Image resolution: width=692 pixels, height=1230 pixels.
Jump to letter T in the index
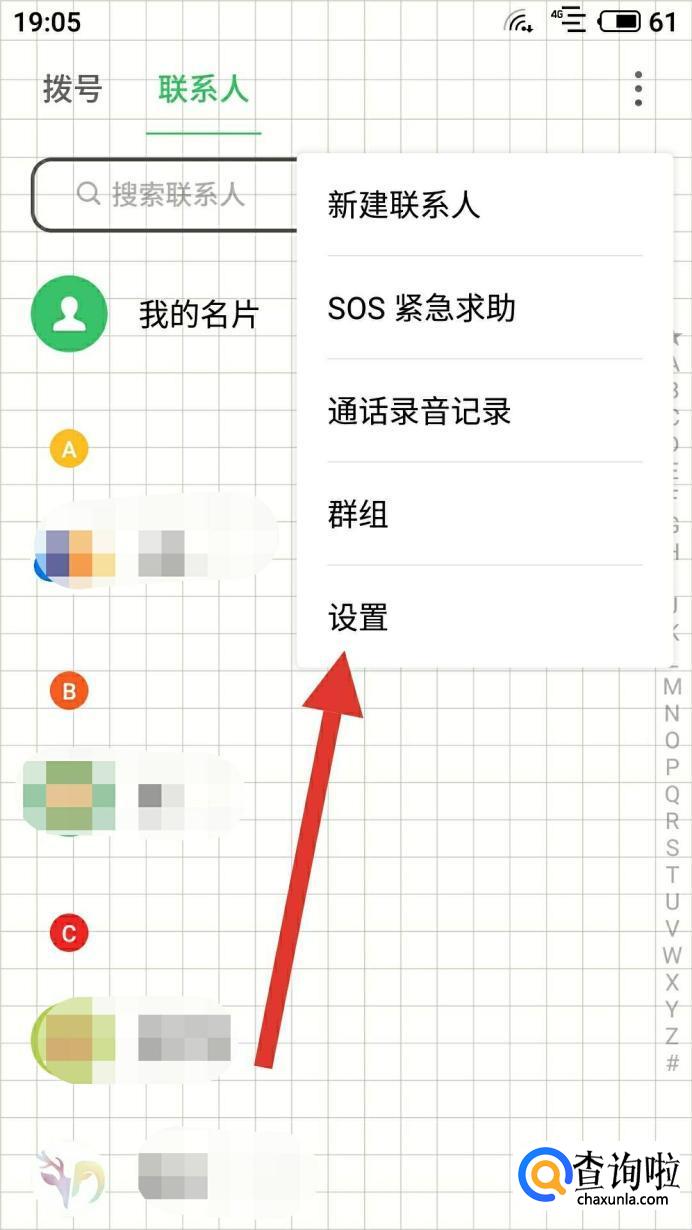click(673, 875)
